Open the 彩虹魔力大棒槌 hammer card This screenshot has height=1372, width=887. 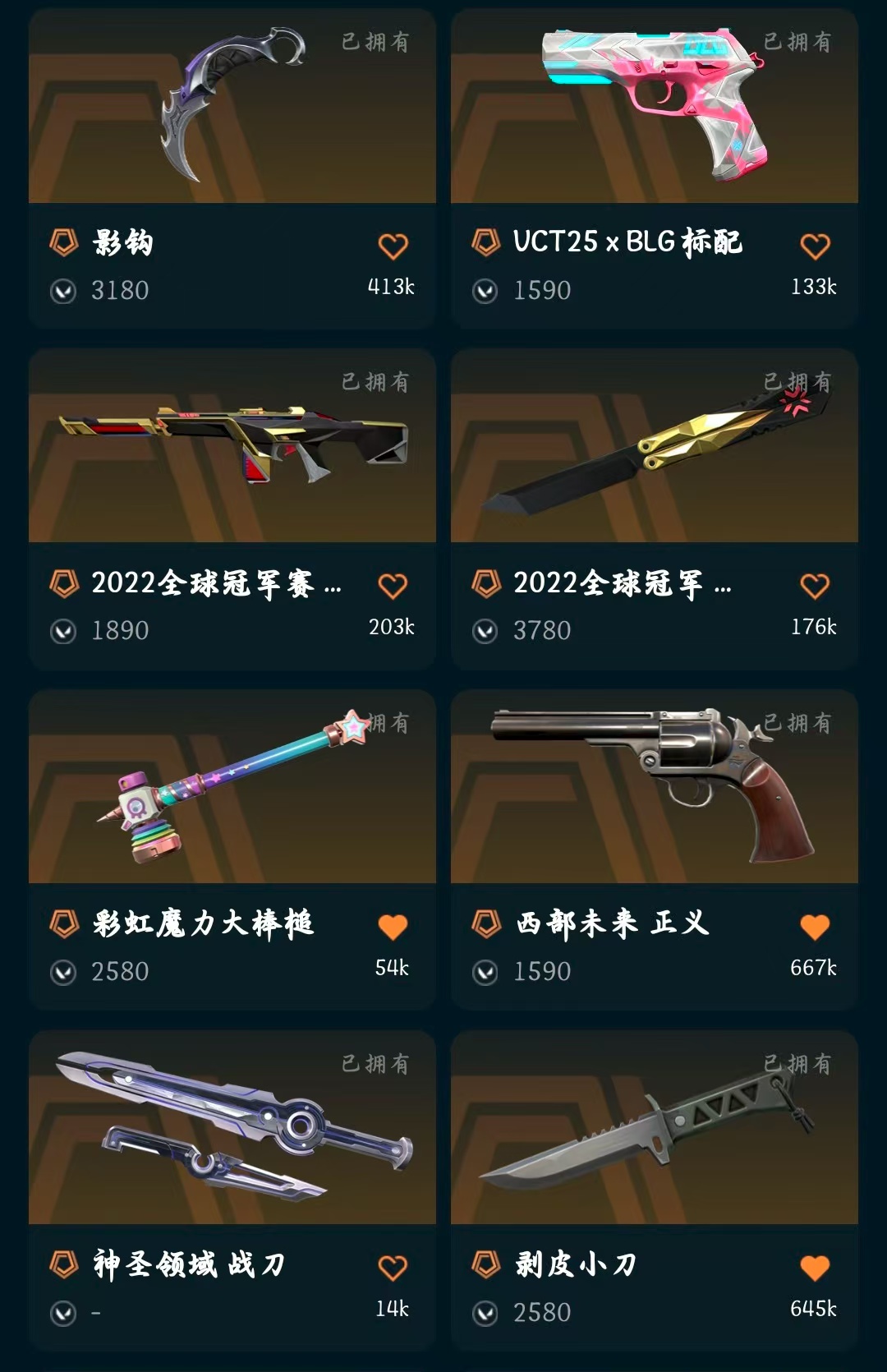pyautogui.click(x=232, y=789)
